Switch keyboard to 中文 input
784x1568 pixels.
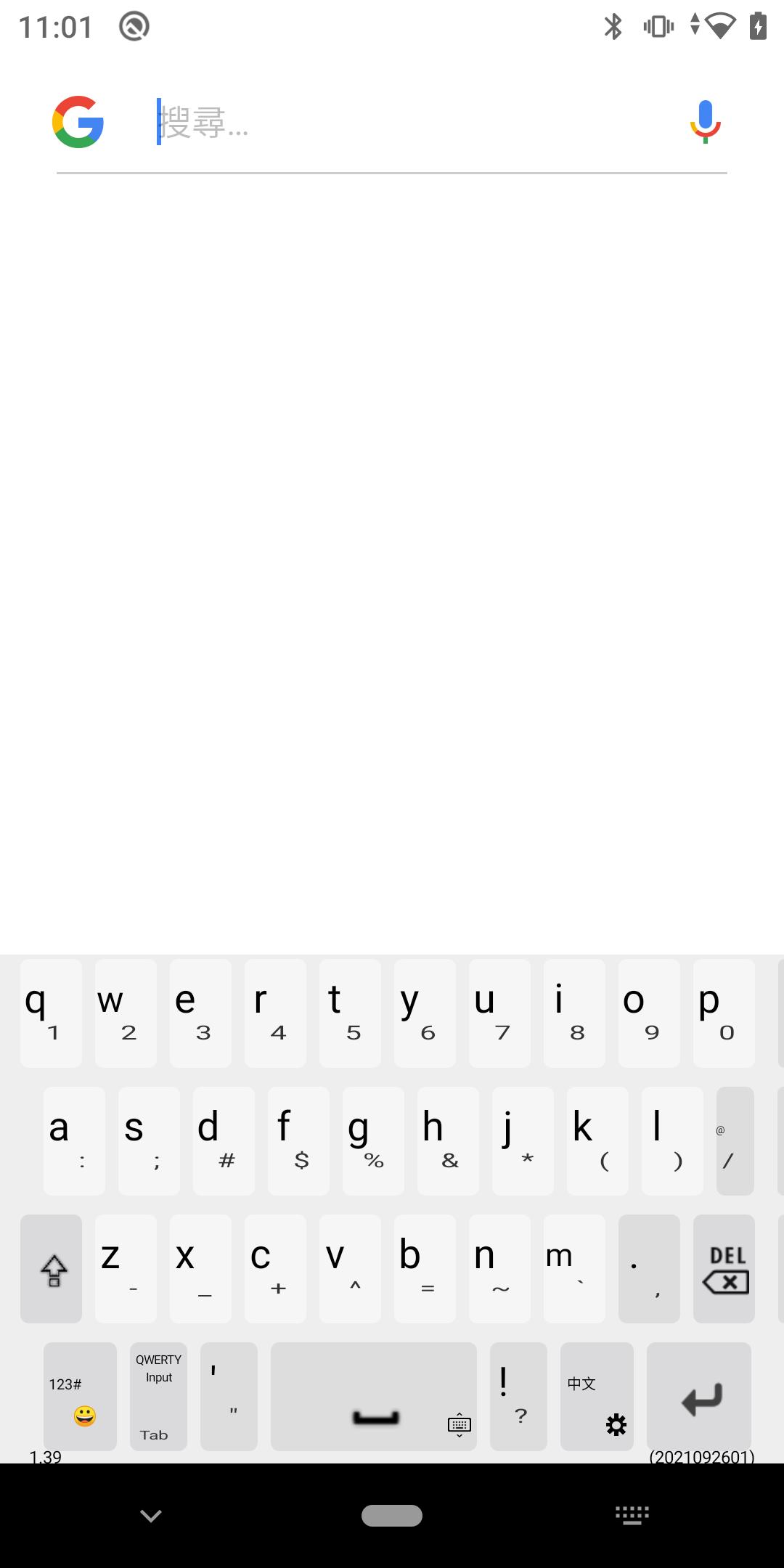pos(597,1396)
